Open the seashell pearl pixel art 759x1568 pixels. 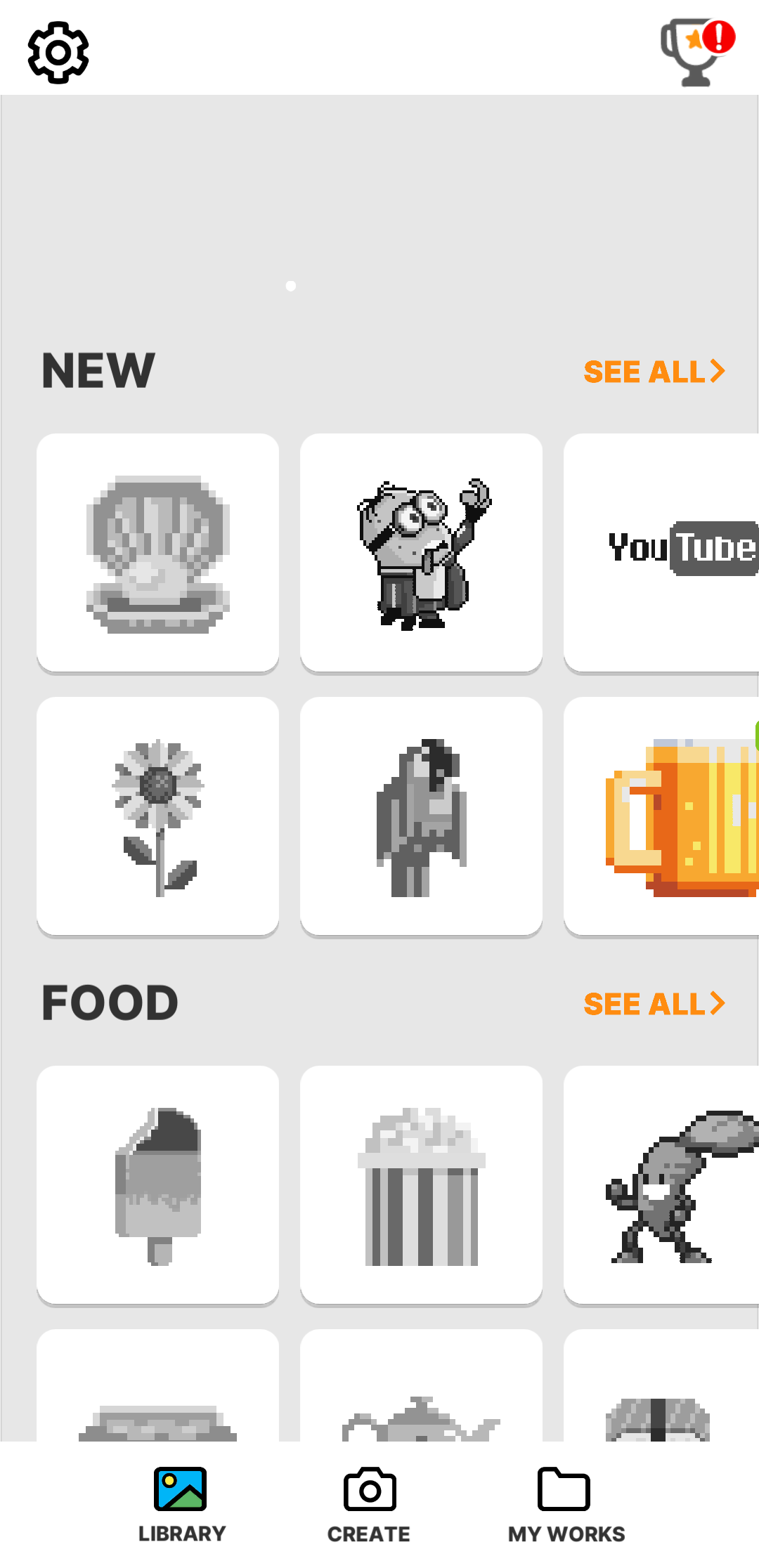157,553
